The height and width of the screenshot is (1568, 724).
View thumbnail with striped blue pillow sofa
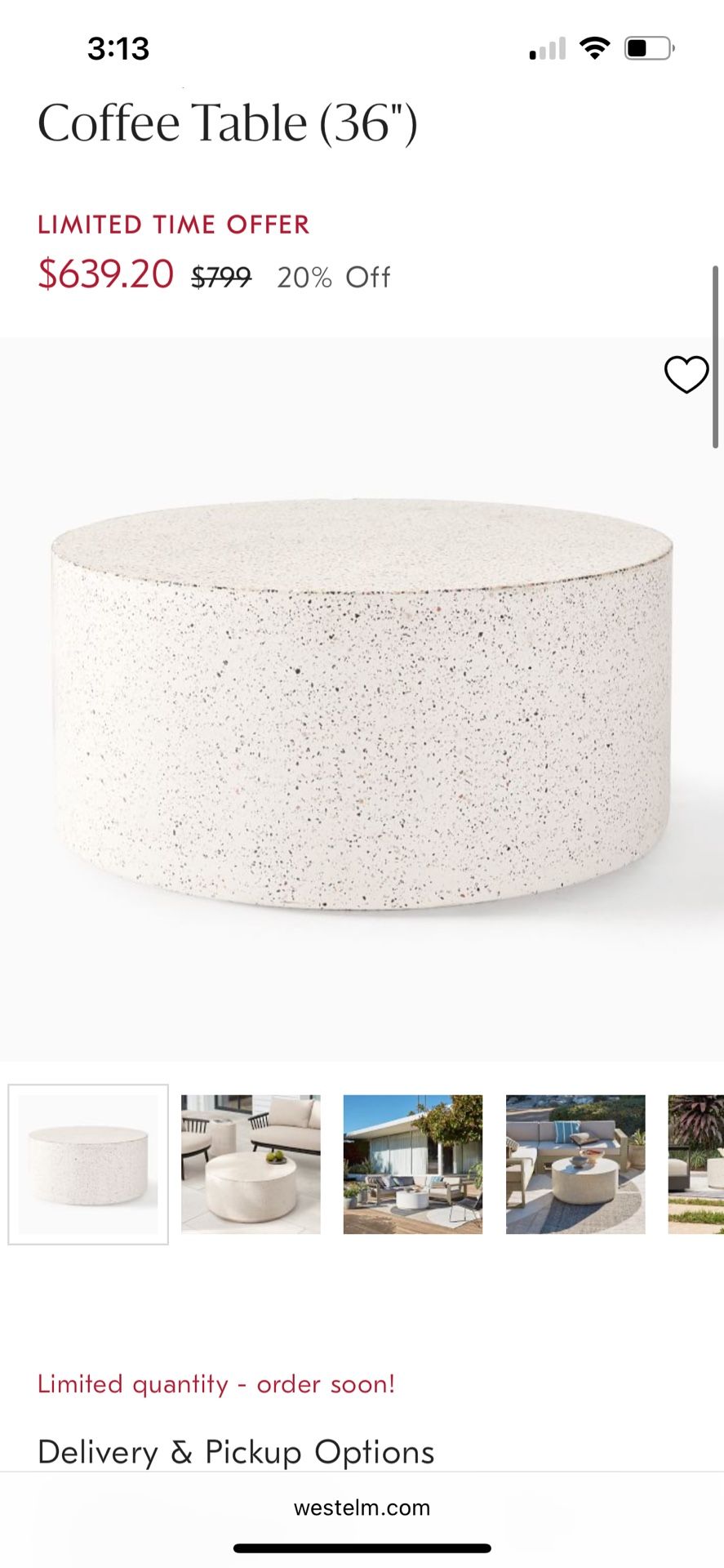(x=575, y=1164)
